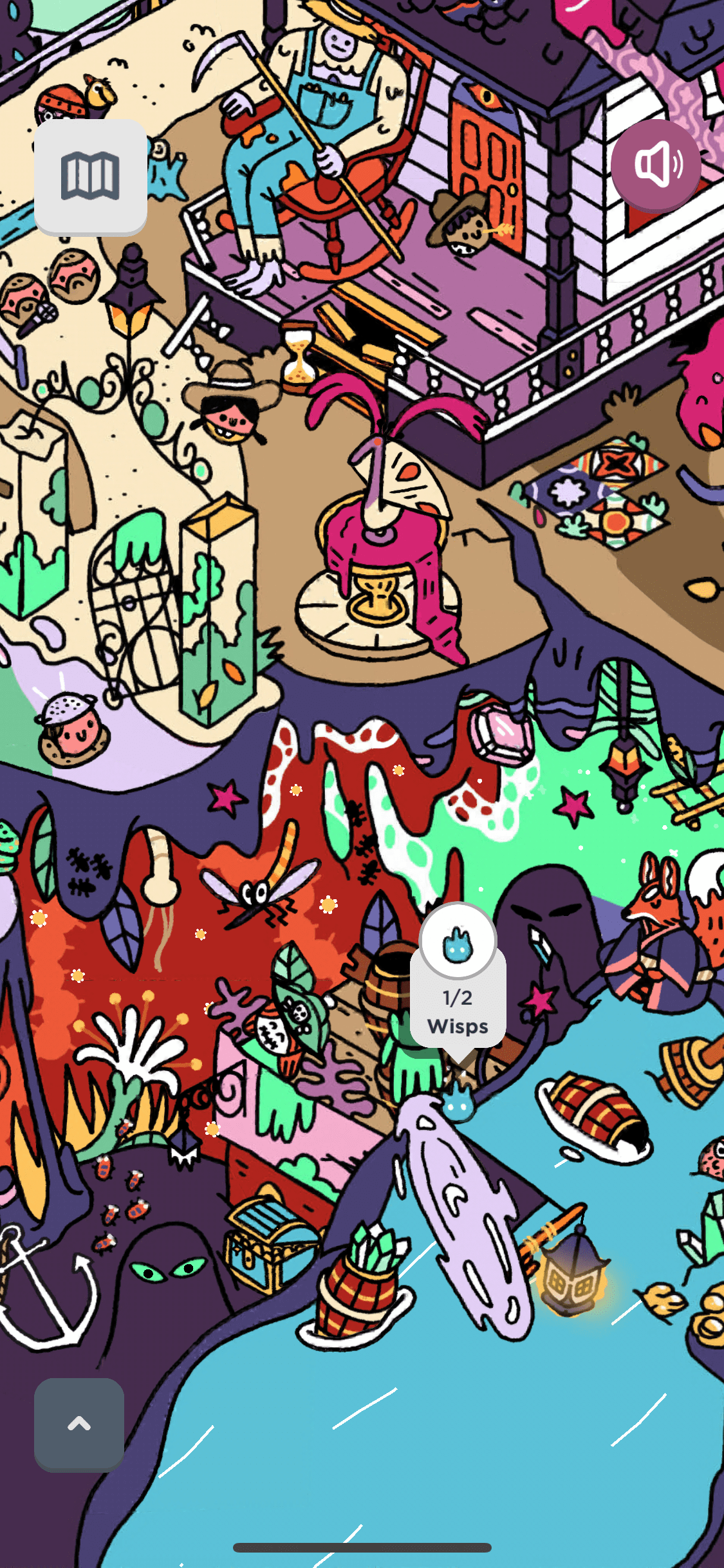Open the map button
Viewport: 724px width, 1568px height.
click(x=90, y=176)
